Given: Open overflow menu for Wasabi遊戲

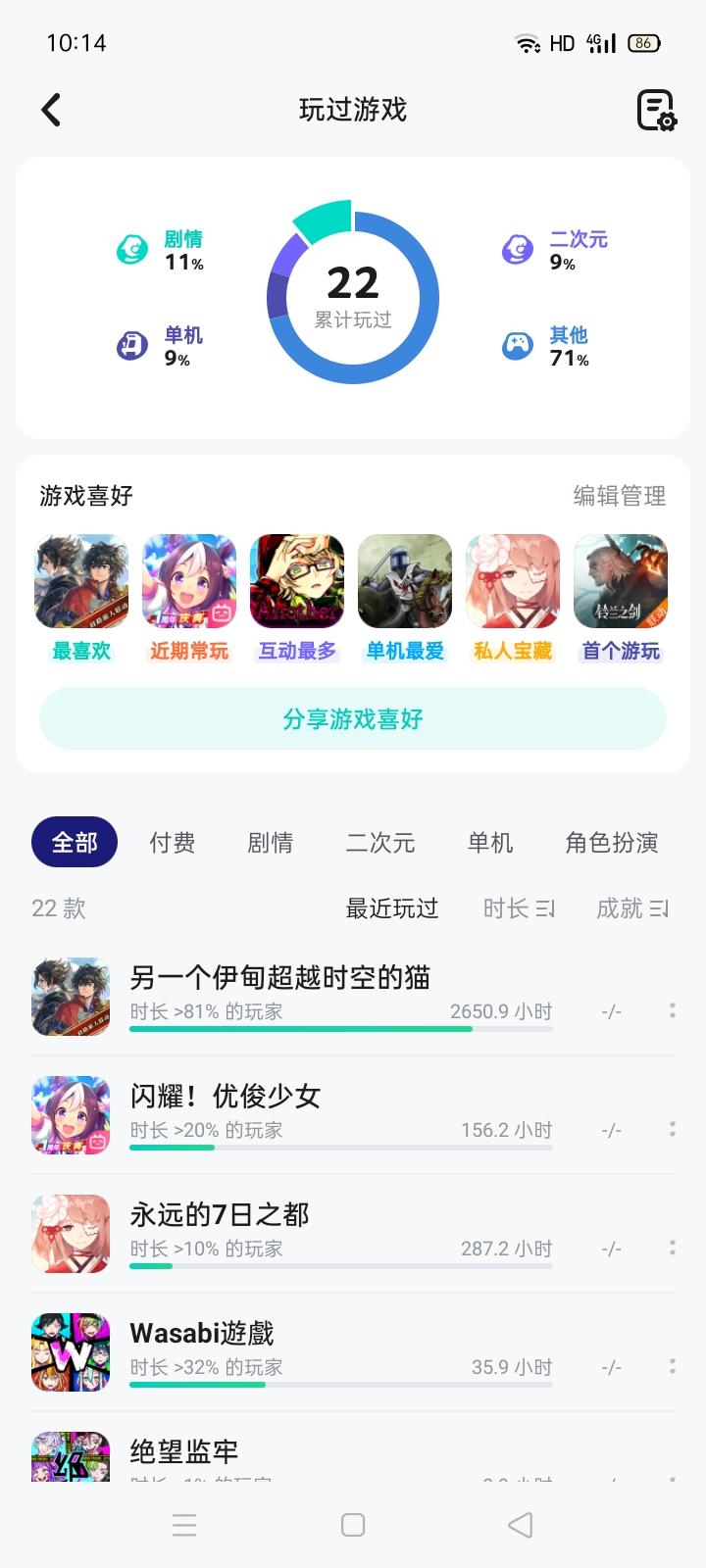Looking at the screenshot, I should click(671, 1365).
